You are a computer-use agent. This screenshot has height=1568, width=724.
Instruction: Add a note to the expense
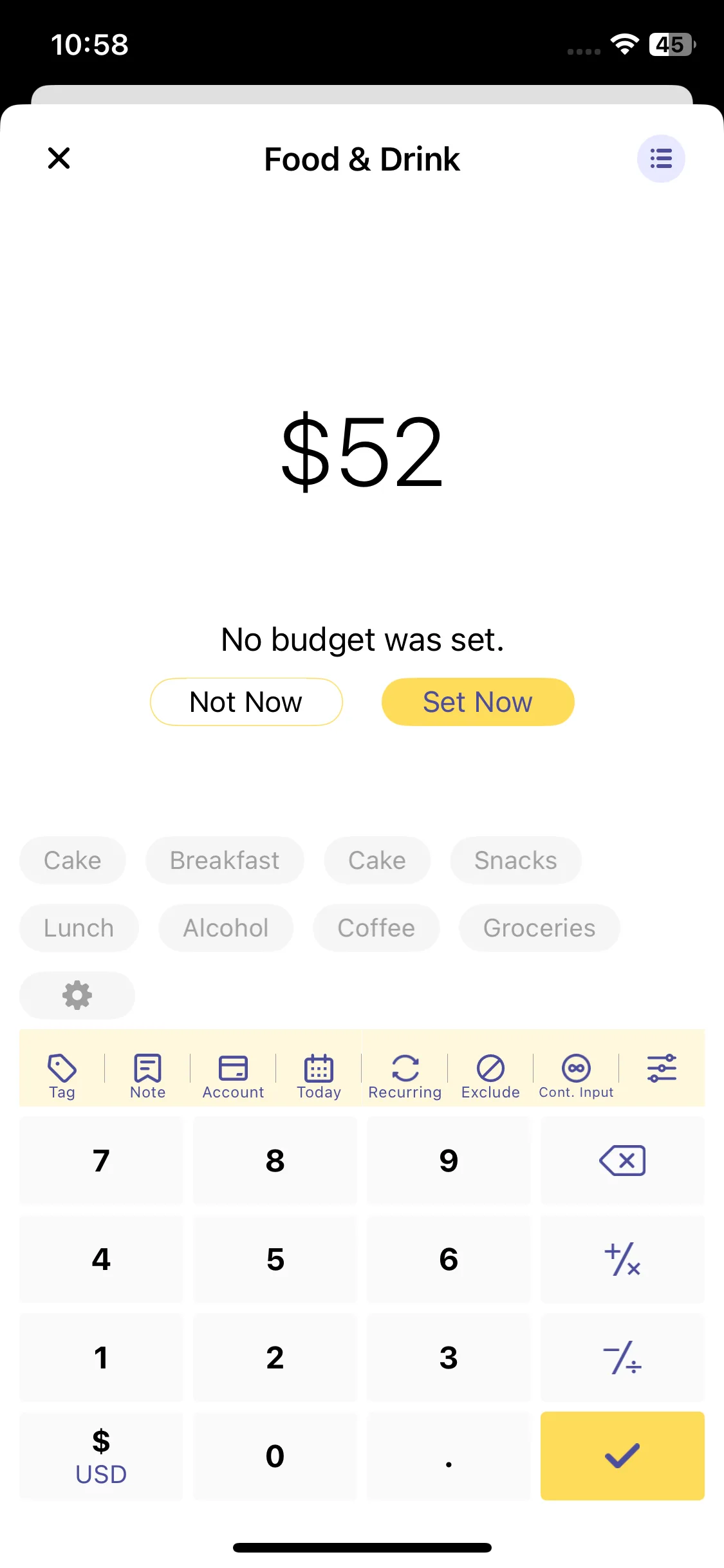(147, 1076)
